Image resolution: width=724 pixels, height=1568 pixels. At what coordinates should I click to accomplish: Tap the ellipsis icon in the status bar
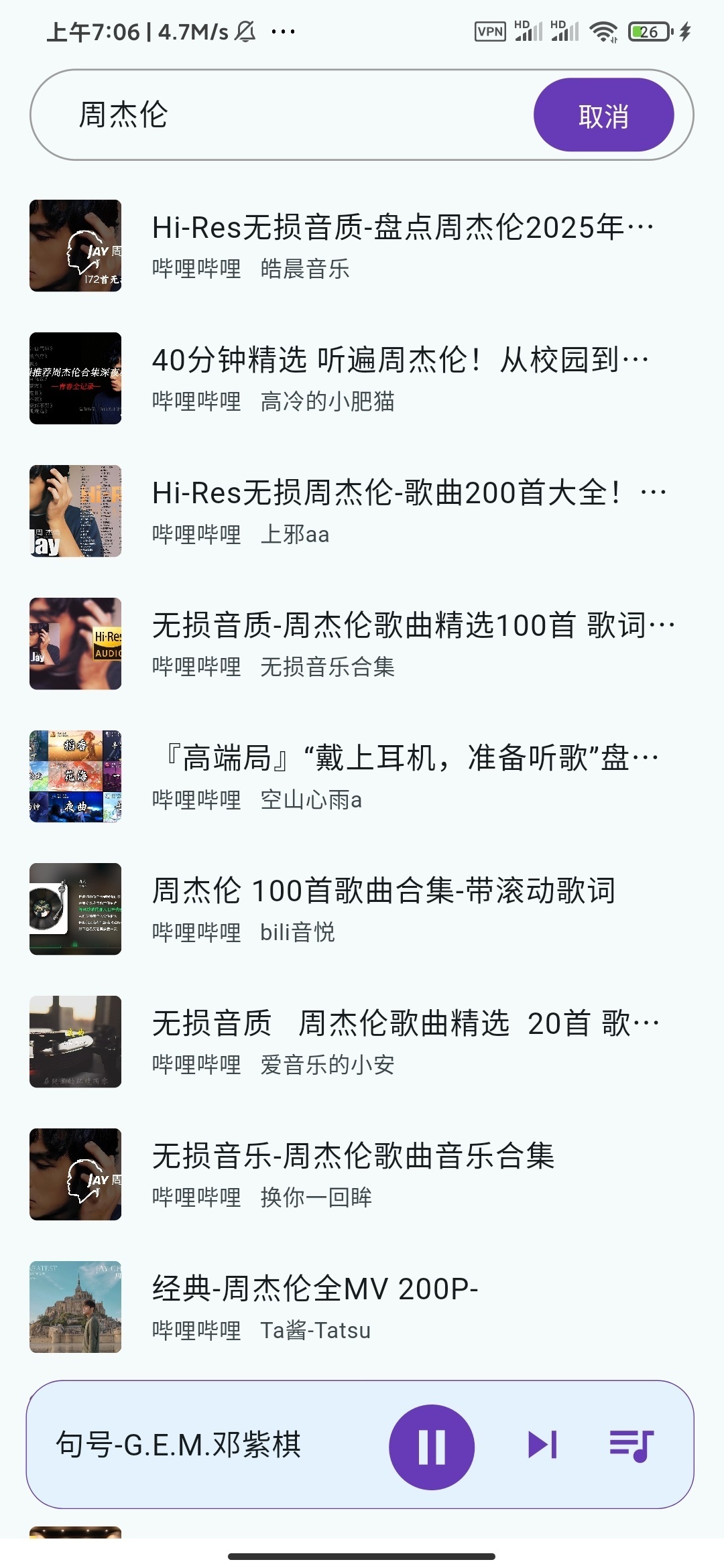click(x=282, y=31)
